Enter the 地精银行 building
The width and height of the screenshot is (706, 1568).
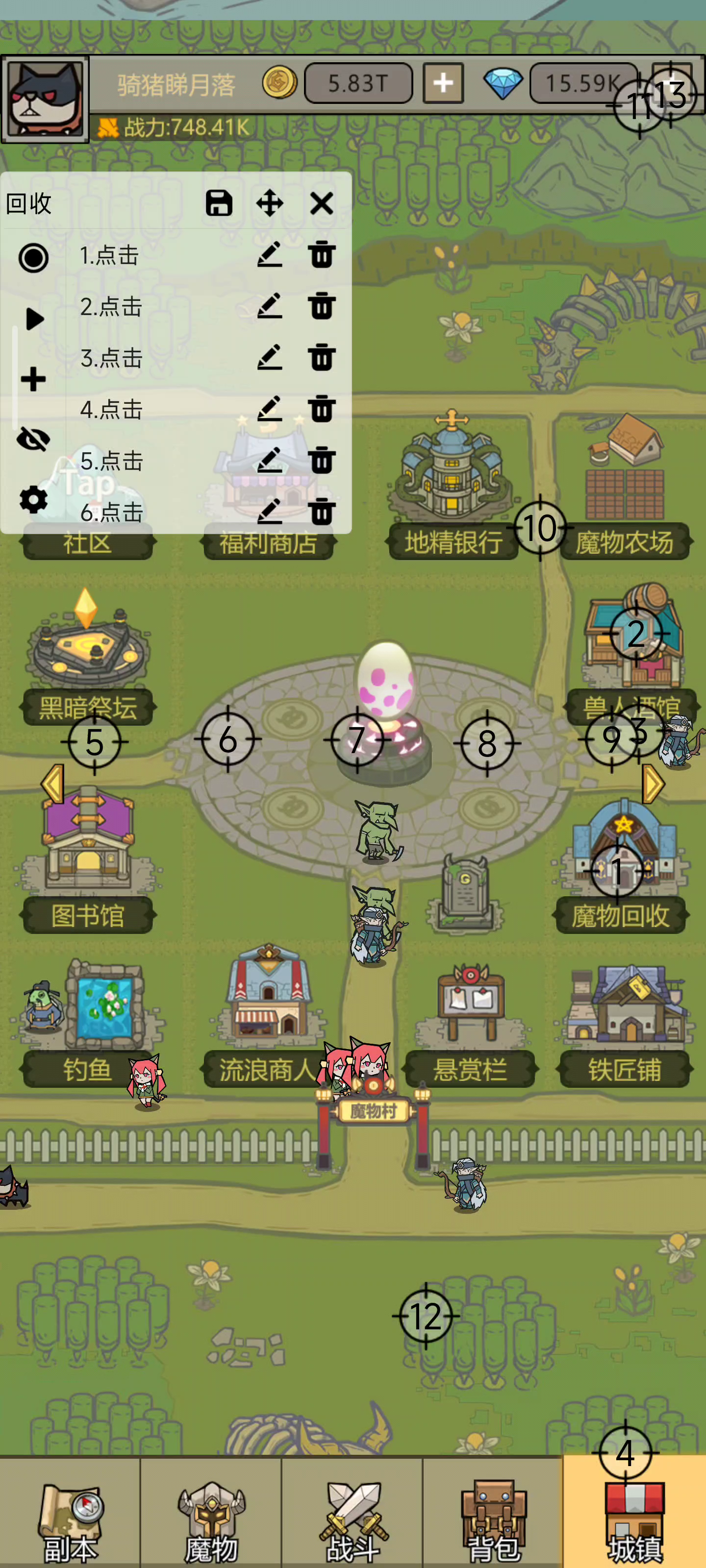click(452, 484)
